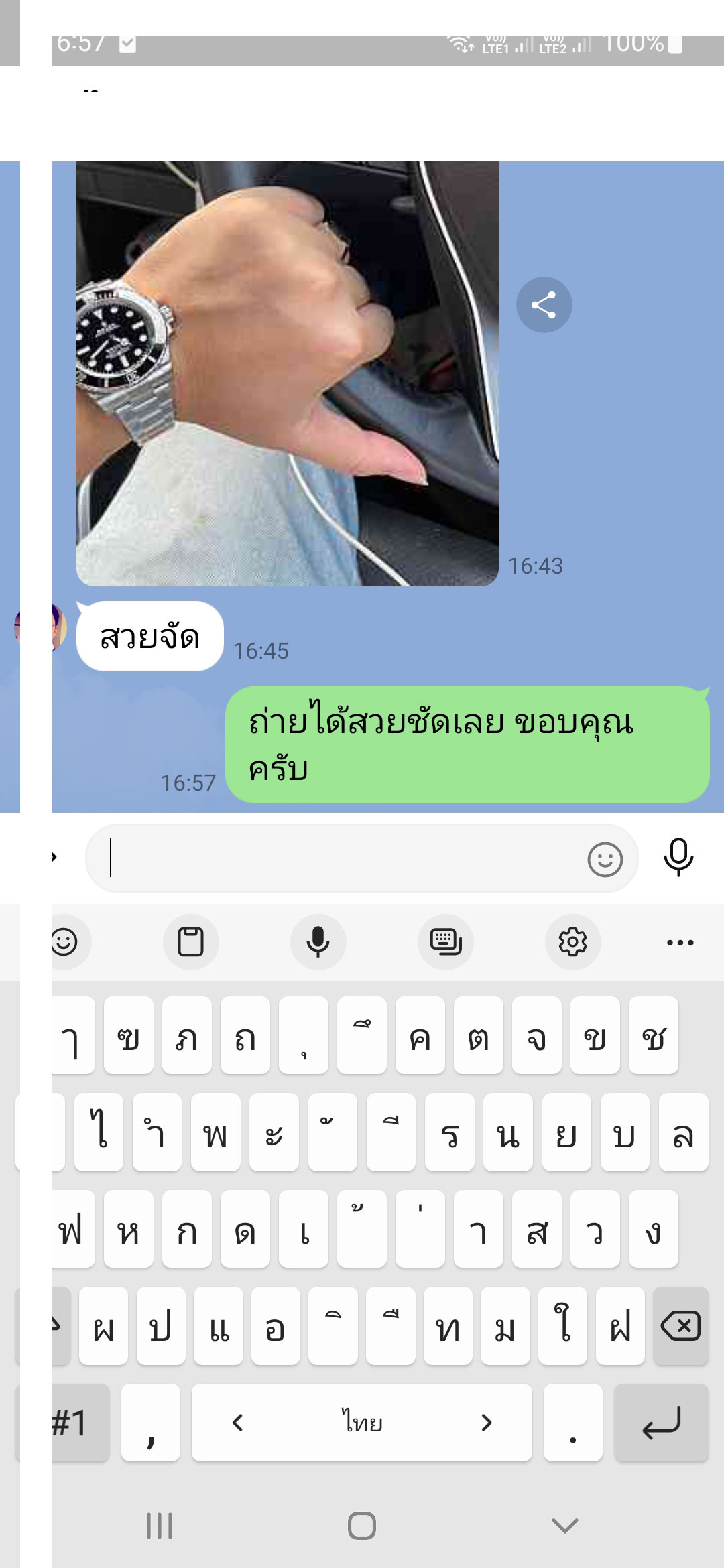Open keyboard settings gear
Image resolution: width=724 pixels, height=1568 pixels.
tap(572, 941)
